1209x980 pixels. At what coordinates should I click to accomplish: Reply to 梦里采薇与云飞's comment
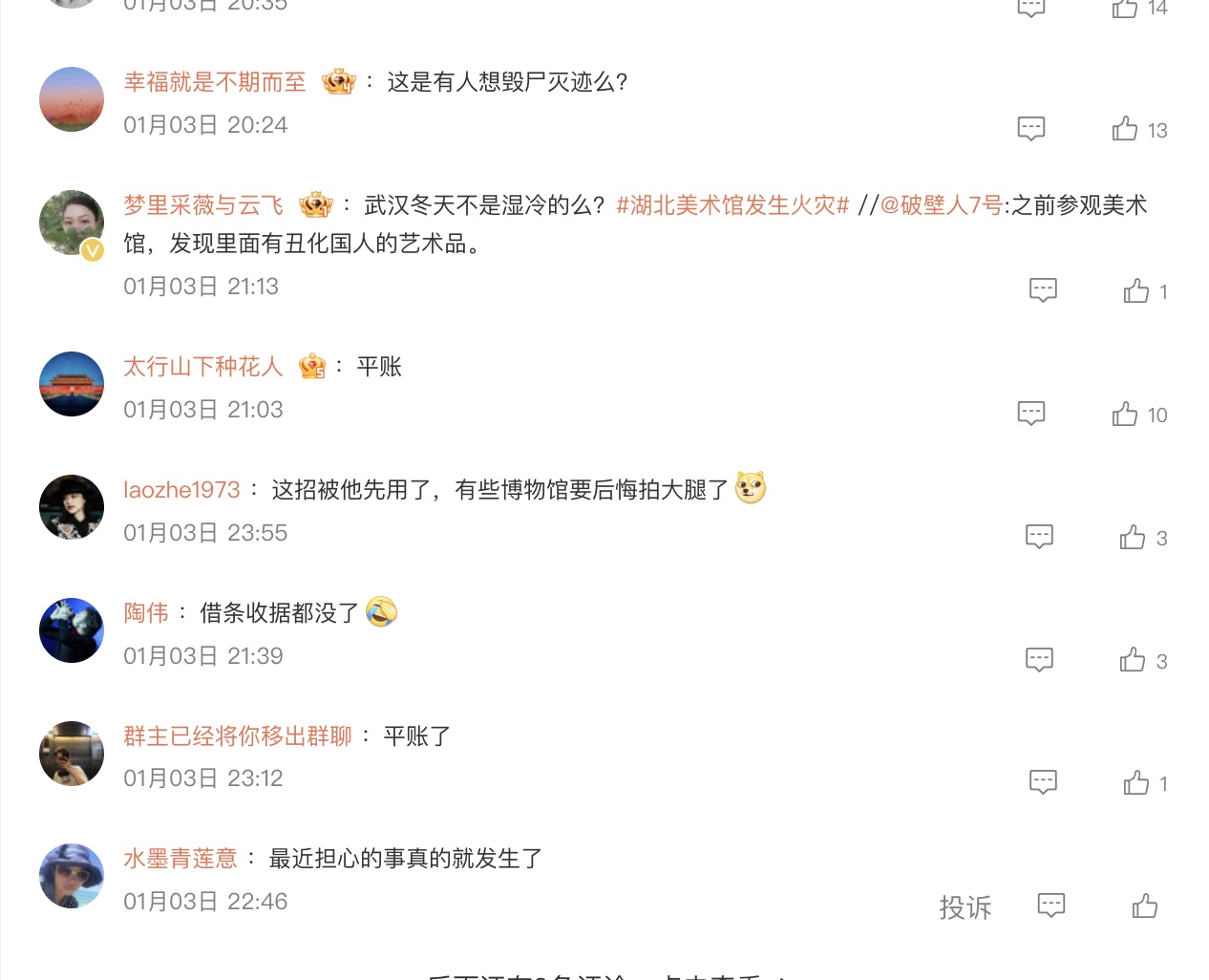[x=1043, y=290]
